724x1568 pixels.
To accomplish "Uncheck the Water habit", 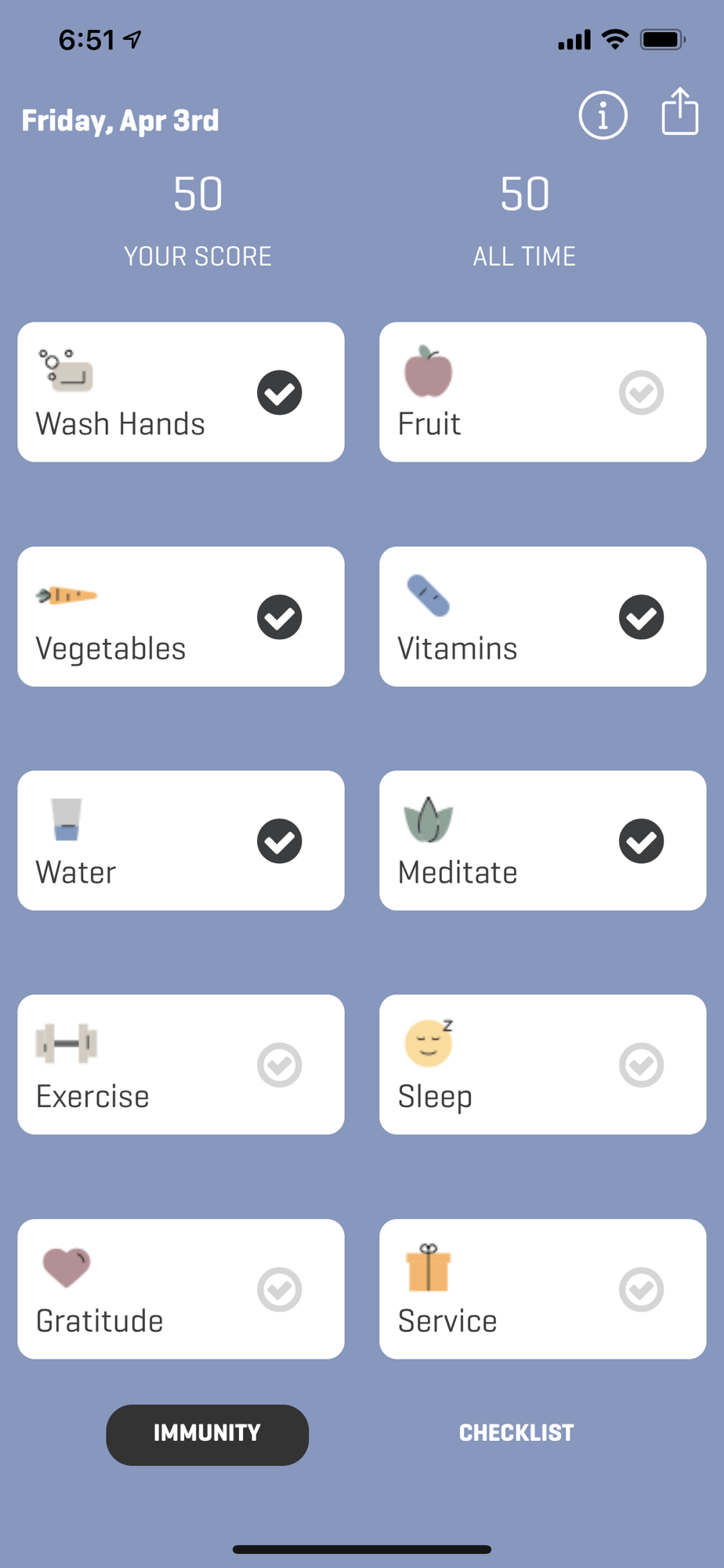I will (279, 841).
